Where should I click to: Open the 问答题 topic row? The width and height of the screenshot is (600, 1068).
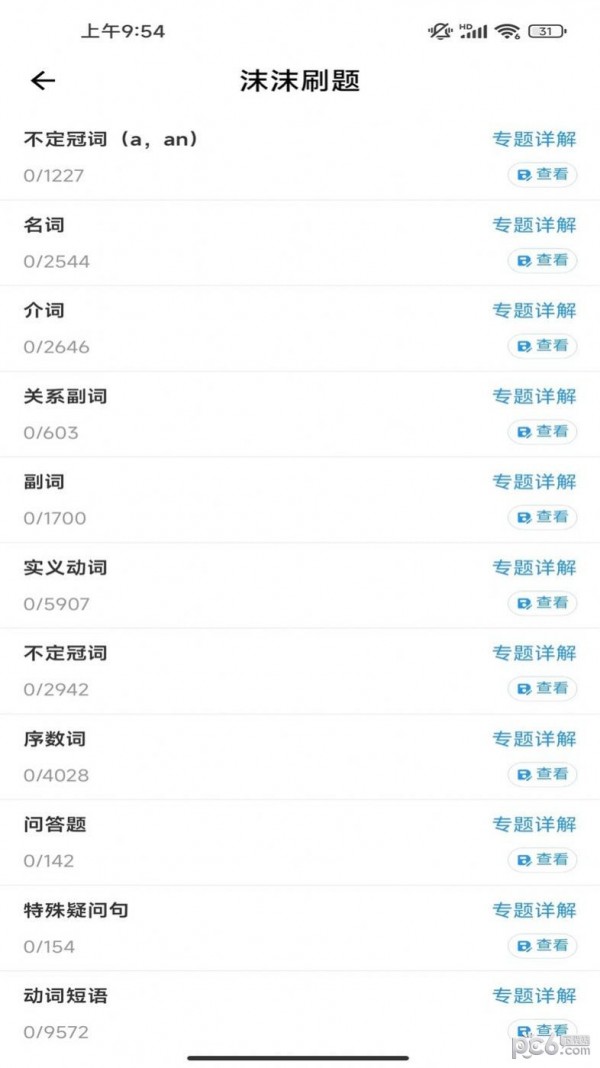click(200, 841)
